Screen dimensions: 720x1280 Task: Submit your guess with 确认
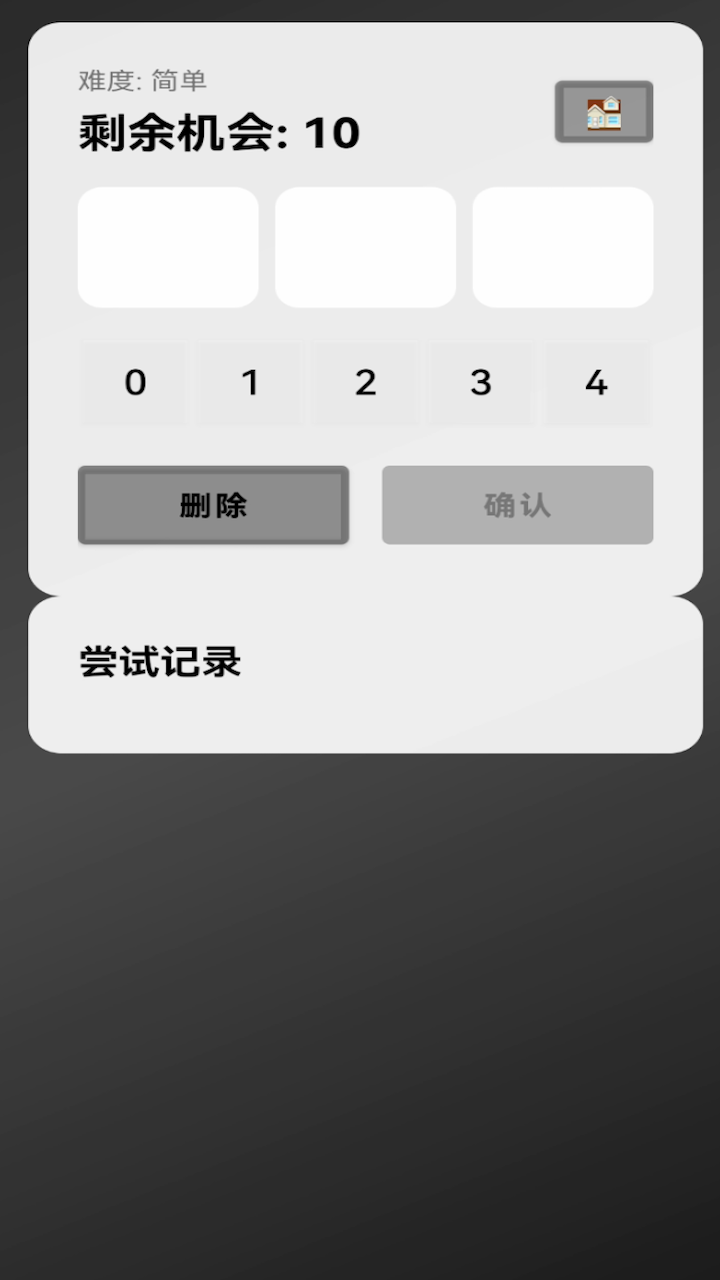tap(517, 505)
